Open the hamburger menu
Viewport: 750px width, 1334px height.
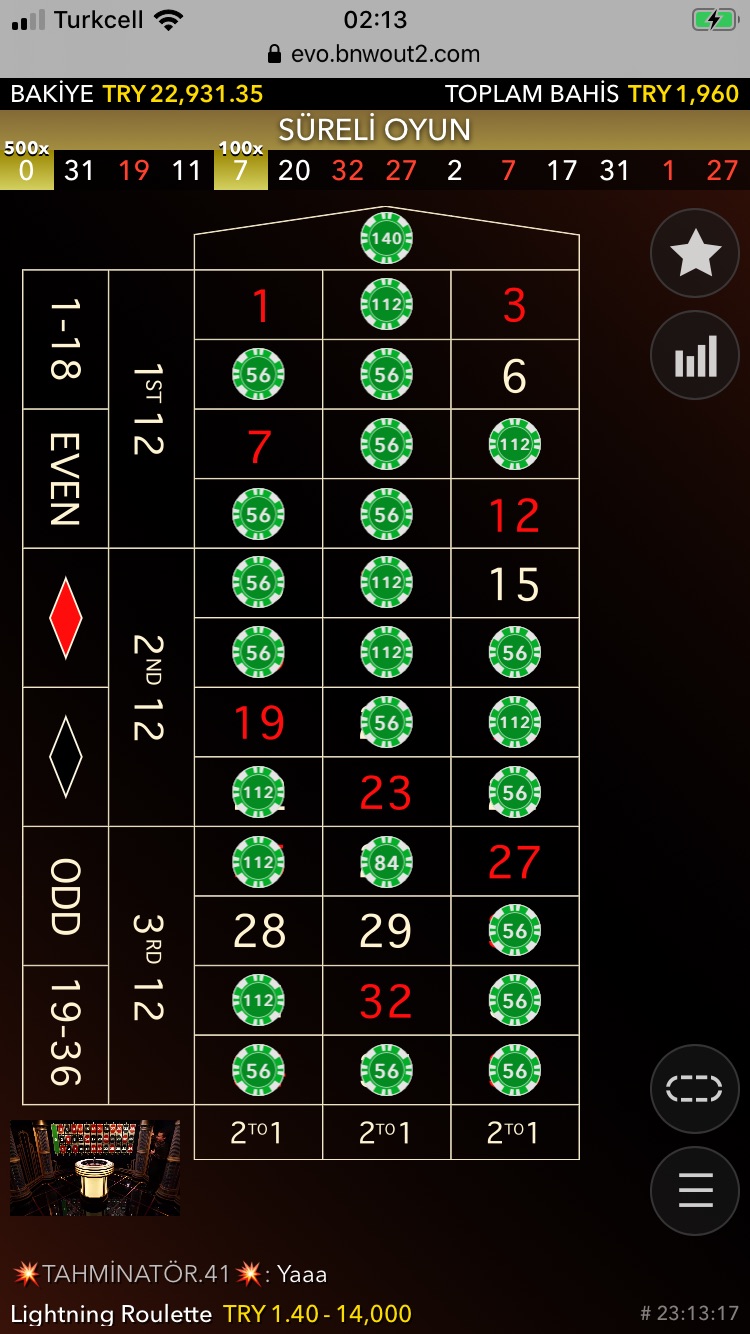pyautogui.click(x=695, y=1190)
